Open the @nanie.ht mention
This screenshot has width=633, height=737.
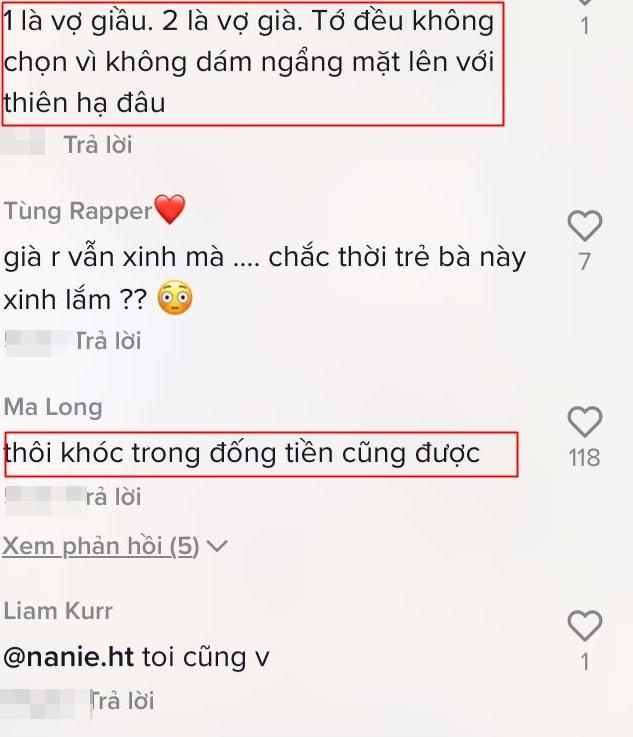point(69,657)
